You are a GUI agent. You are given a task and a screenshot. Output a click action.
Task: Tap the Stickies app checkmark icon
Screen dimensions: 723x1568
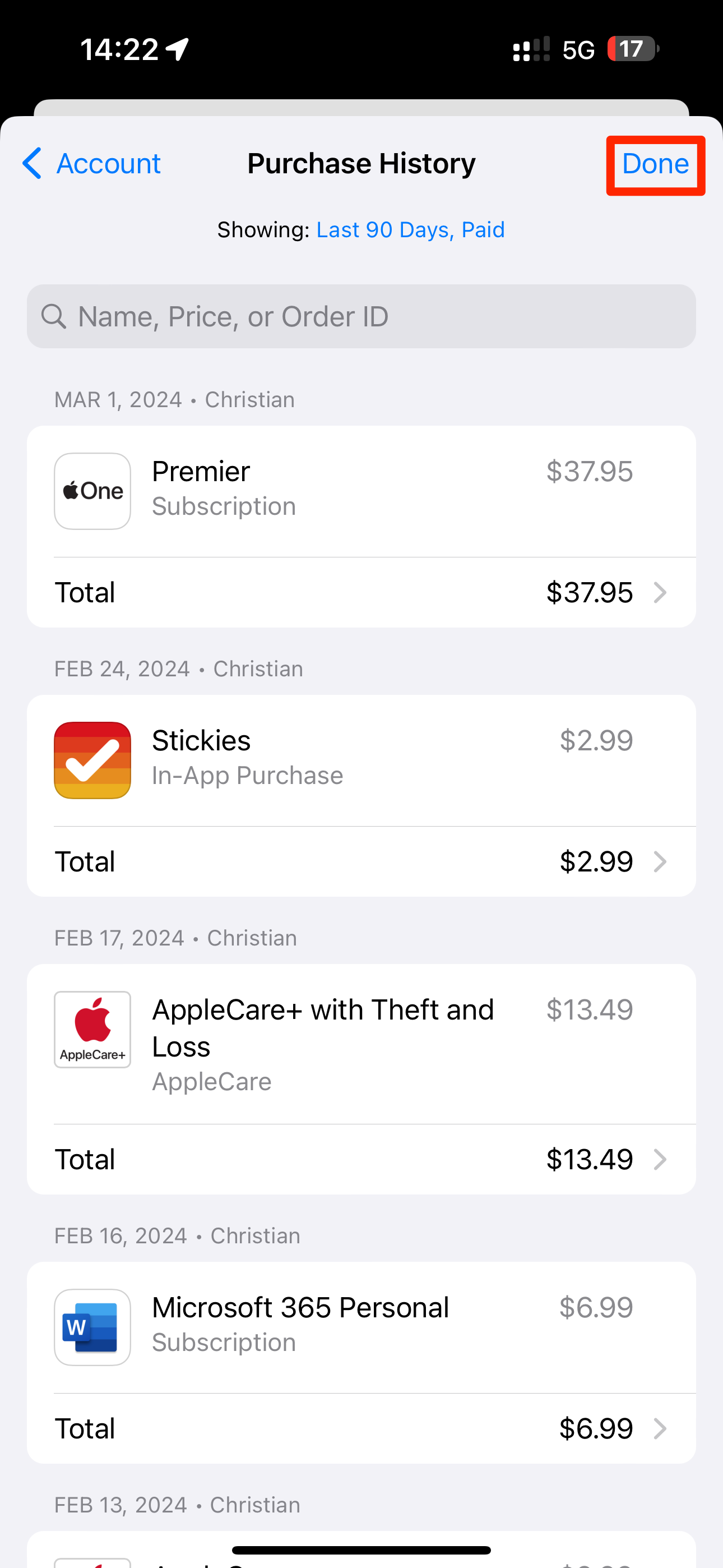point(92,759)
